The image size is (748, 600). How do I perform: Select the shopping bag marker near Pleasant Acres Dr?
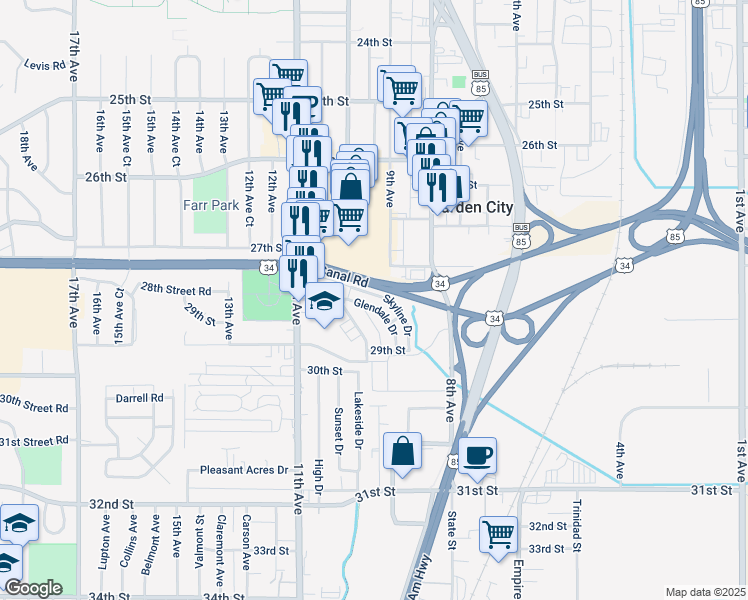pyautogui.click(x=402, y=451)
